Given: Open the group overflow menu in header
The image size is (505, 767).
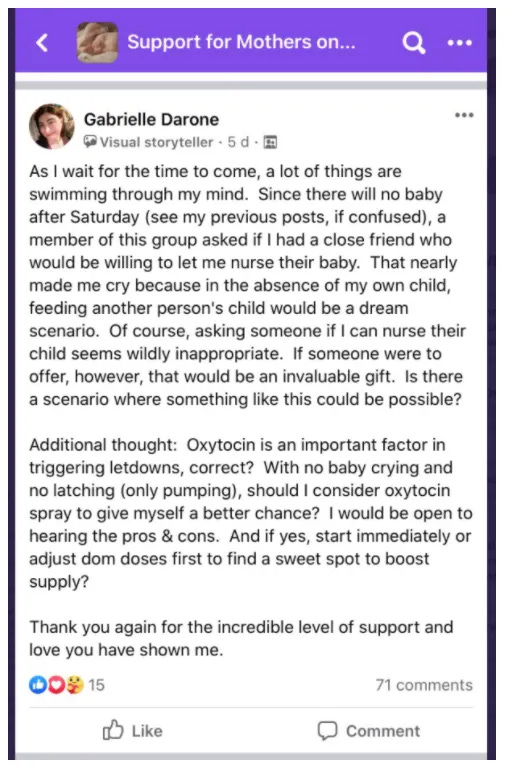Looking at the screenshot, I should [x=460, y=43].
